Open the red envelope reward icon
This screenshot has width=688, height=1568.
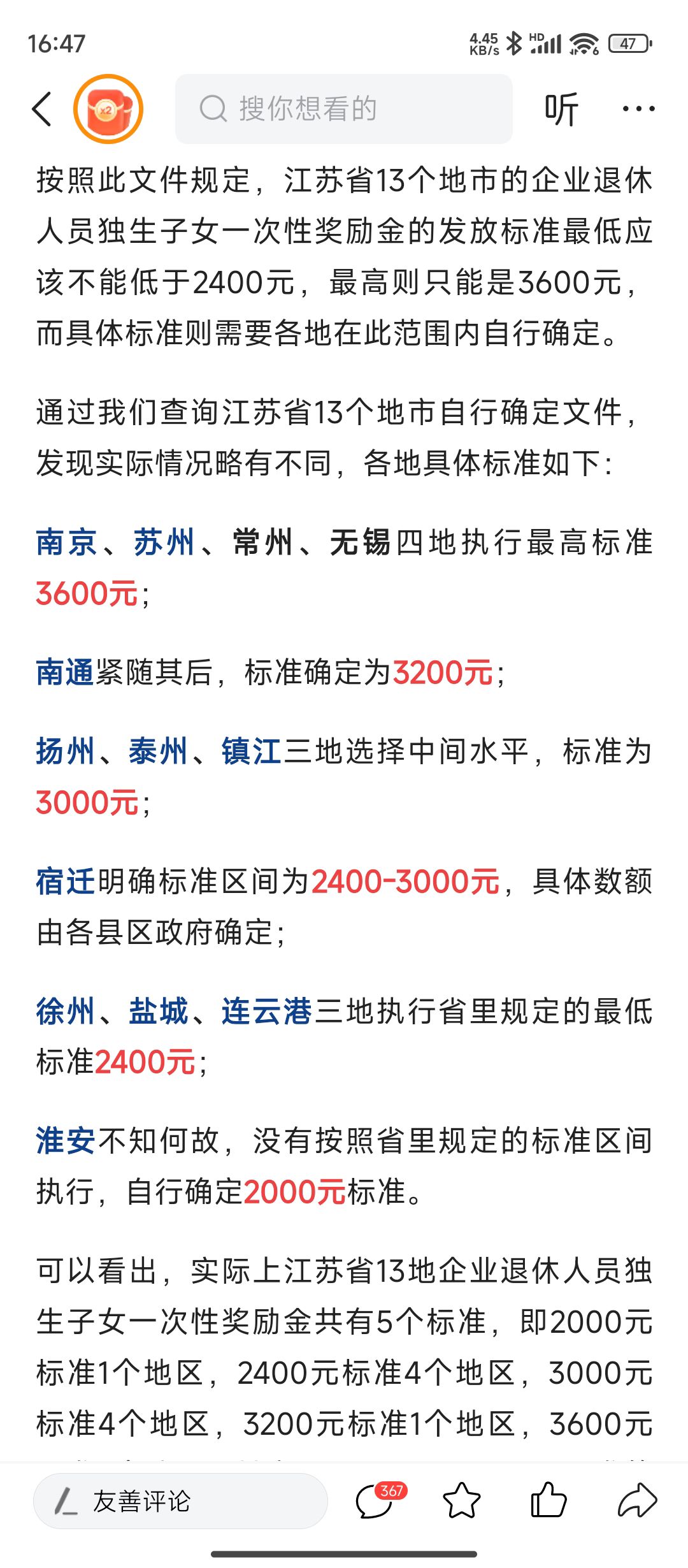coord(108,109)
